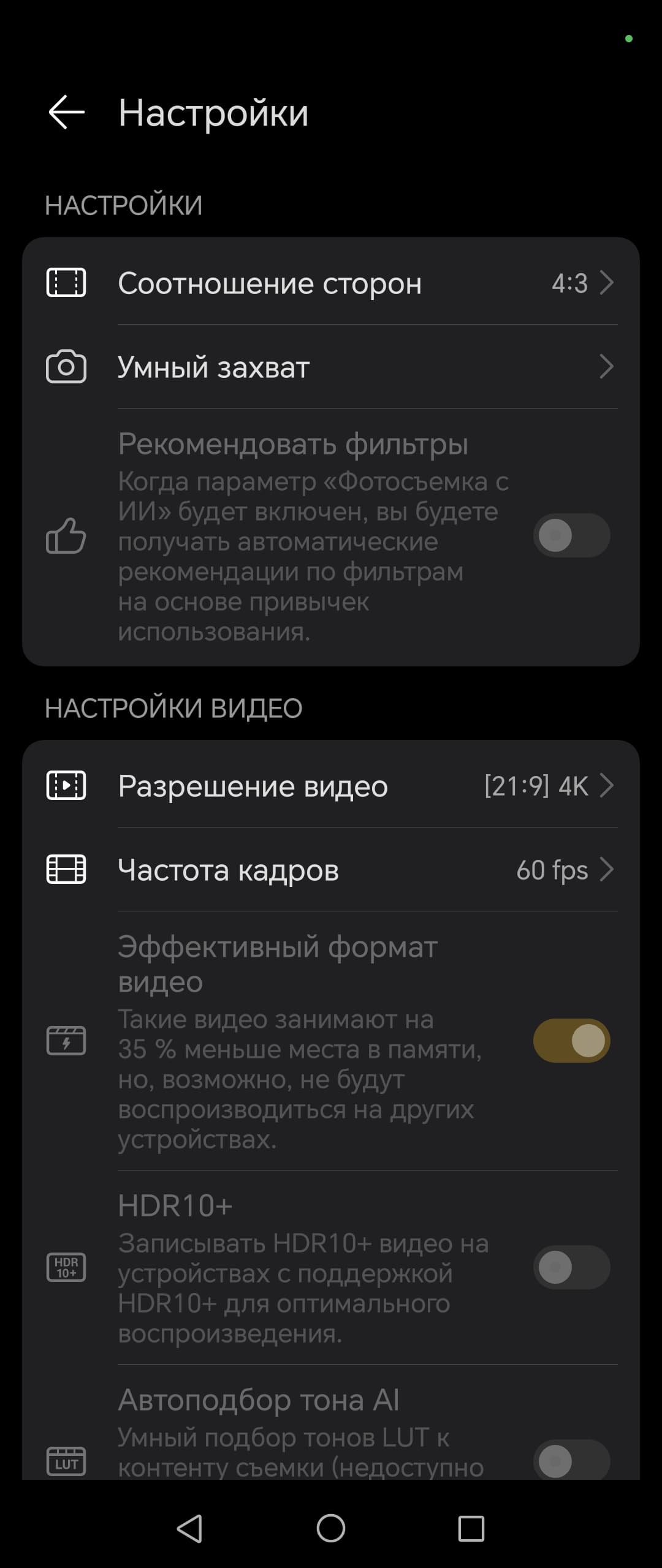
Task: Tap the system home button
Action: [x=331, y=1529]
